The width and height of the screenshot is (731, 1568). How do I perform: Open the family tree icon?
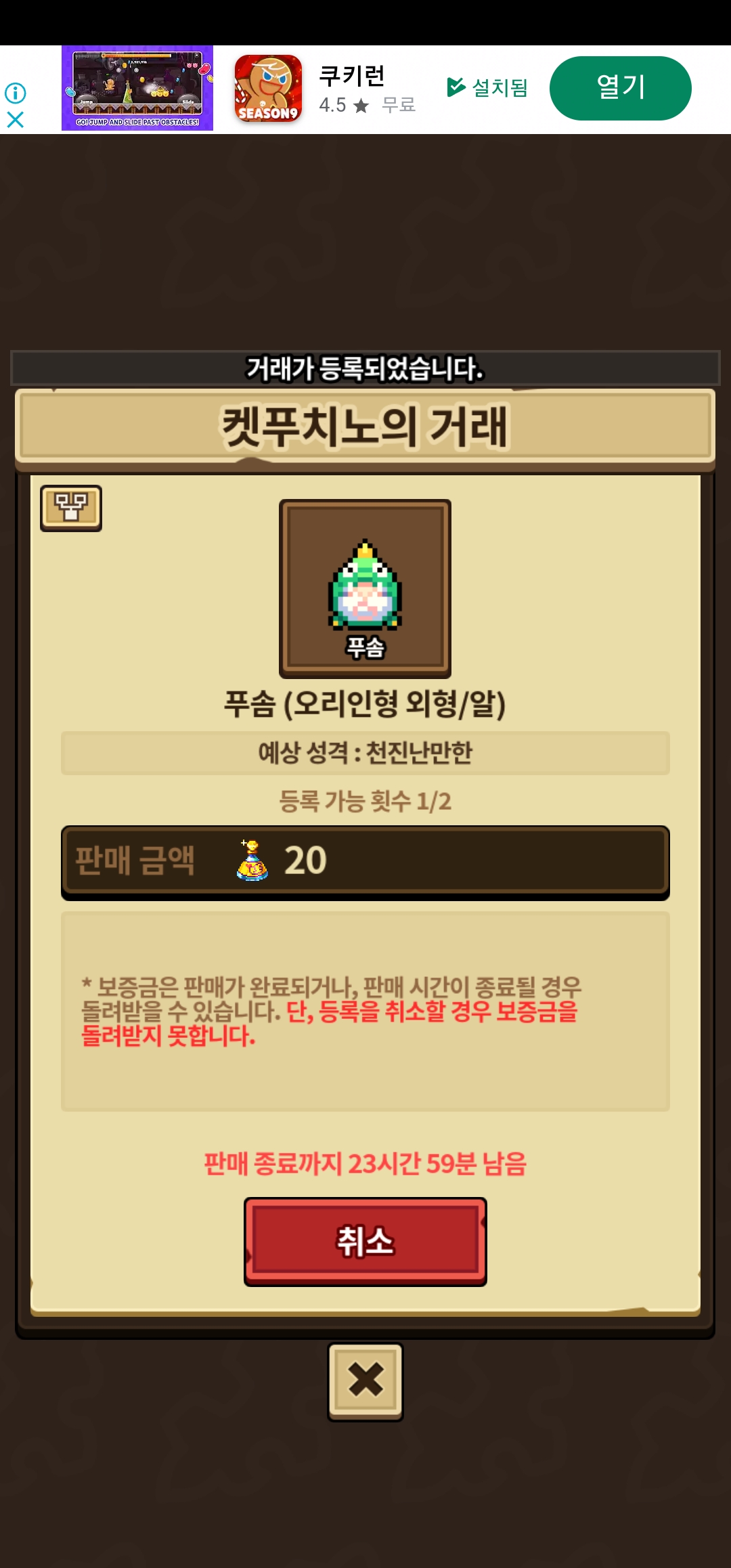[70, 508]
